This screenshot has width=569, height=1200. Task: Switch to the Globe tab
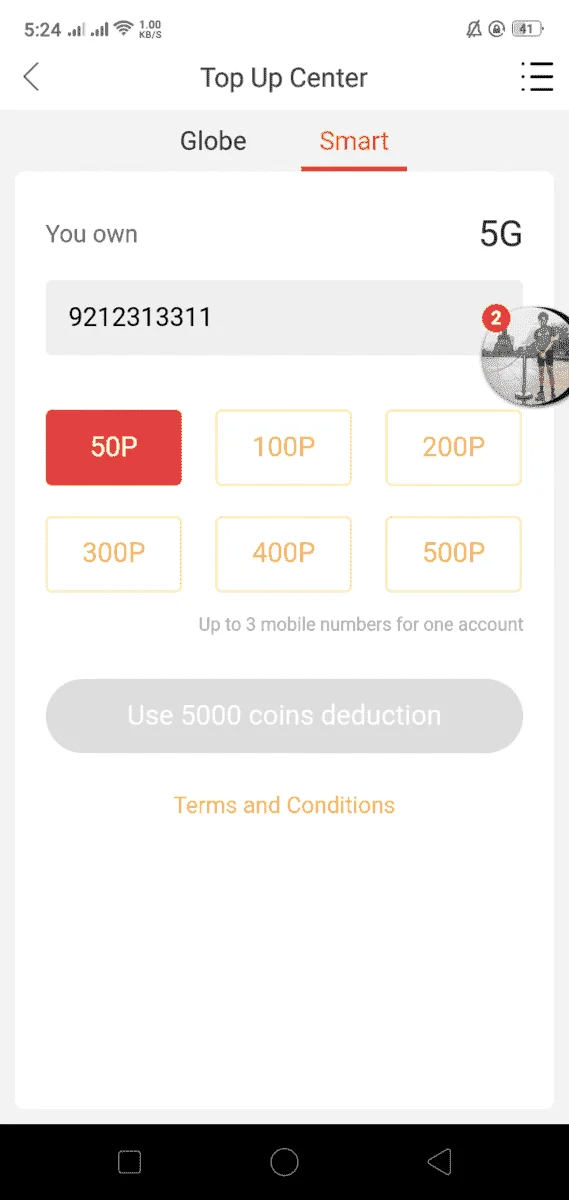pyautogui.click(x=213, y=141)
